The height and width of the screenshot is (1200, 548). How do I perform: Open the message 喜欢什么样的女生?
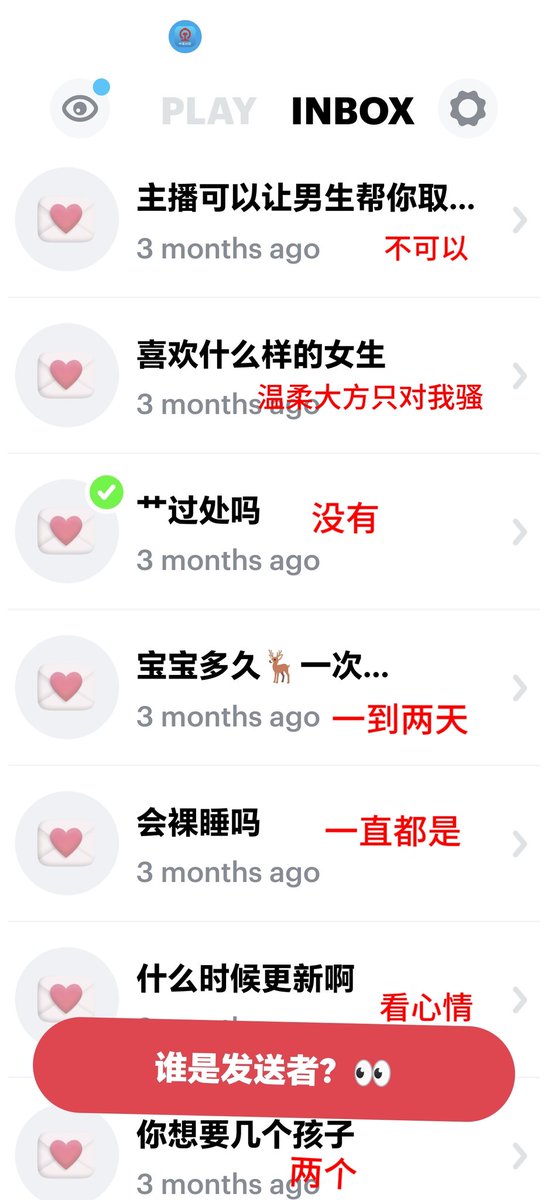pyautogui.click(x=274, y=376)
